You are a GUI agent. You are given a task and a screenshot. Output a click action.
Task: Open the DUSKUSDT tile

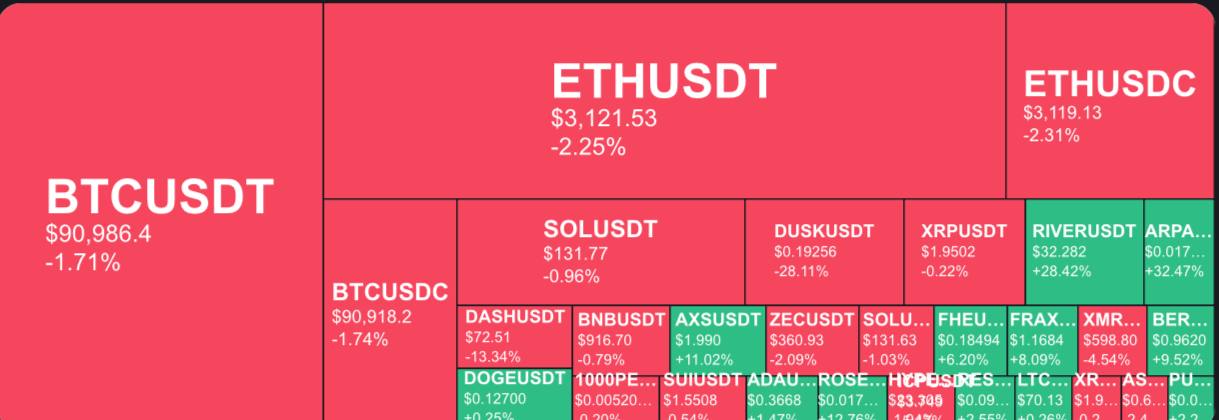coord(823,252)
